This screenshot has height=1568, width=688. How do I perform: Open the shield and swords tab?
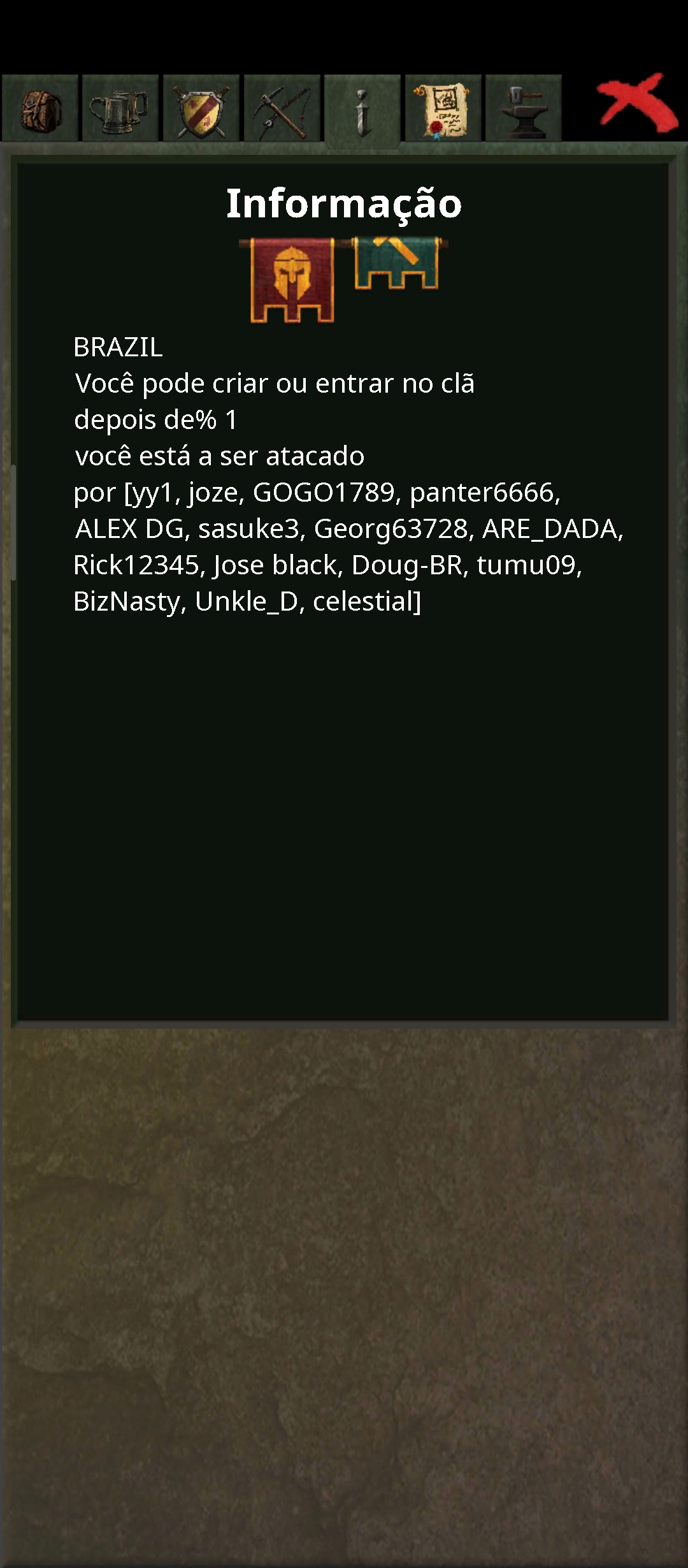tap(201, 110)
